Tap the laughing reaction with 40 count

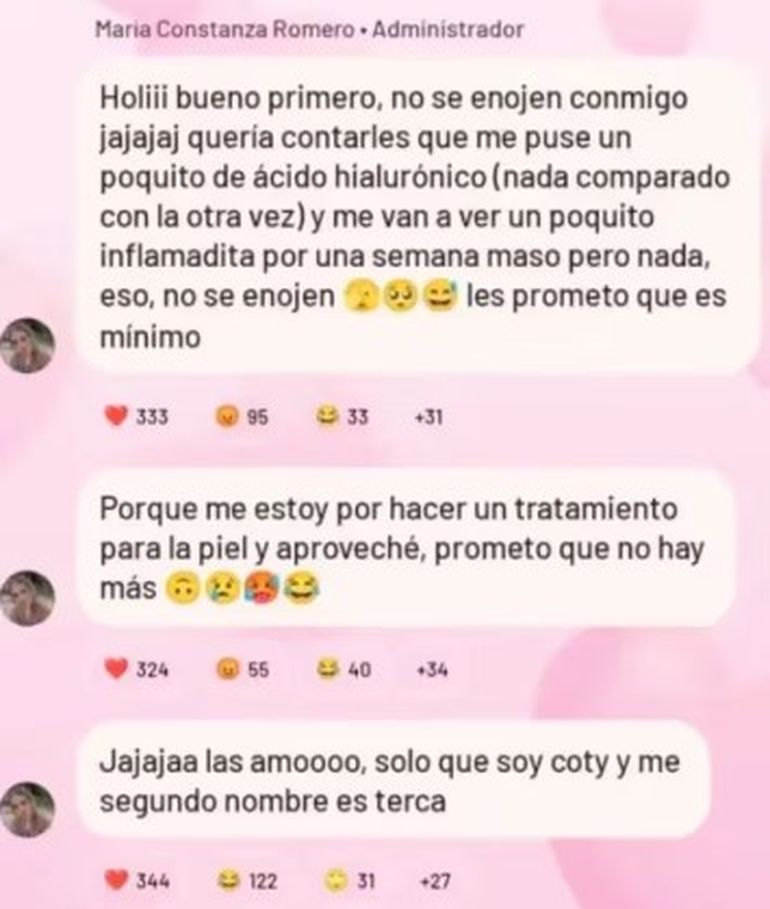[x=343, y=670]
